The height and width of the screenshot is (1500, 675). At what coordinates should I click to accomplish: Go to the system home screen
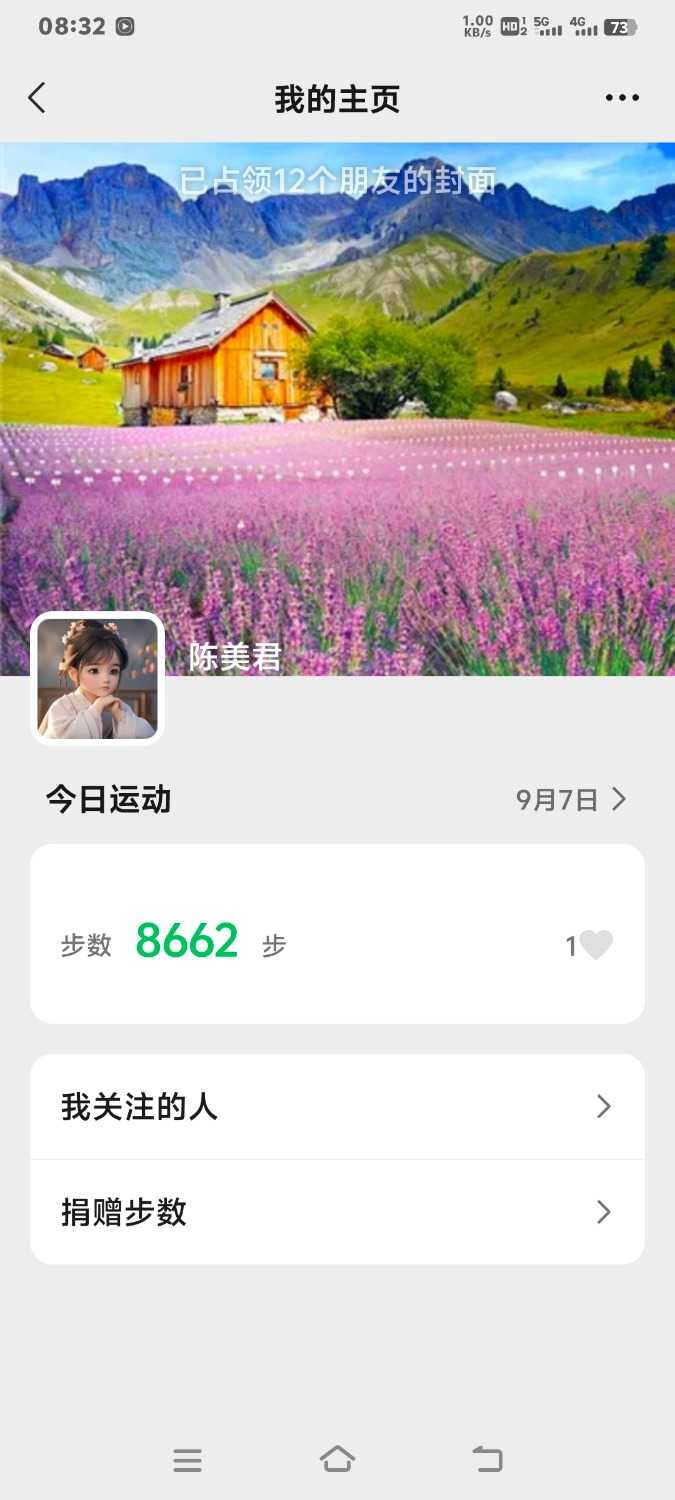[337, 1459]
